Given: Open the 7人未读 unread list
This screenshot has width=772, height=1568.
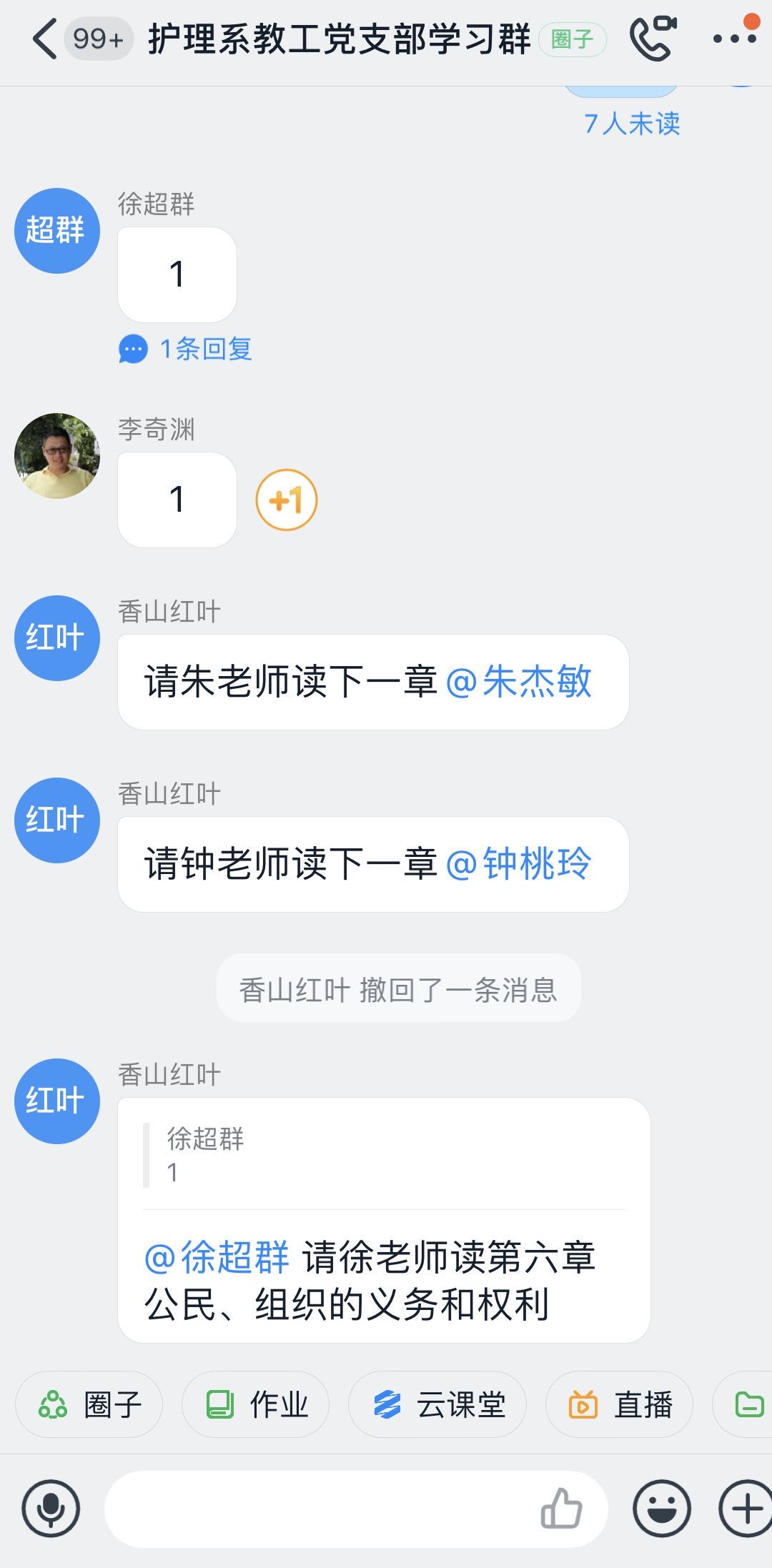Looking at the screenshot, I should click(632, 124).
